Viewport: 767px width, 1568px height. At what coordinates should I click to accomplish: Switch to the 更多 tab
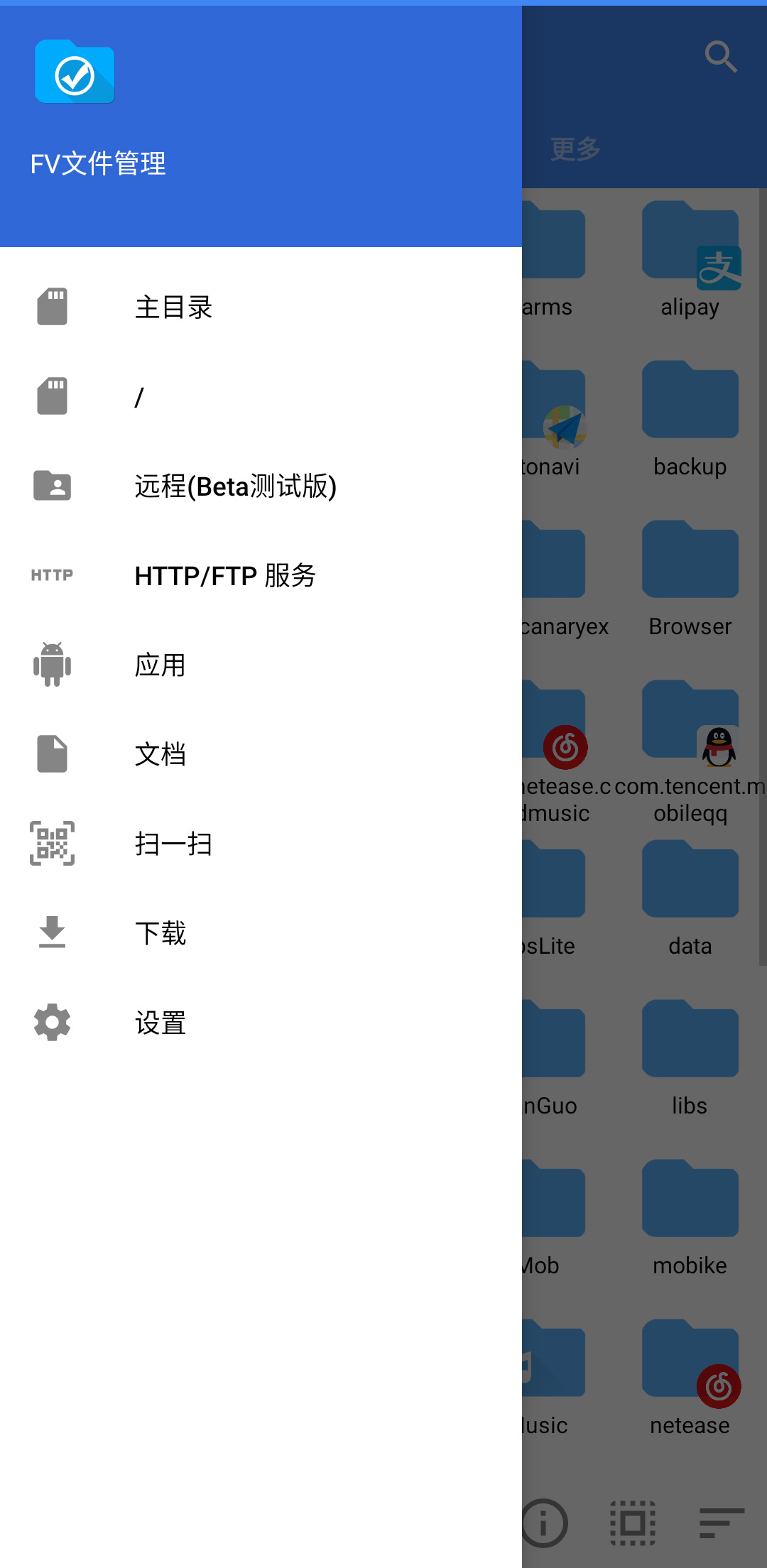pyautogui.click(x=575, y=147)
